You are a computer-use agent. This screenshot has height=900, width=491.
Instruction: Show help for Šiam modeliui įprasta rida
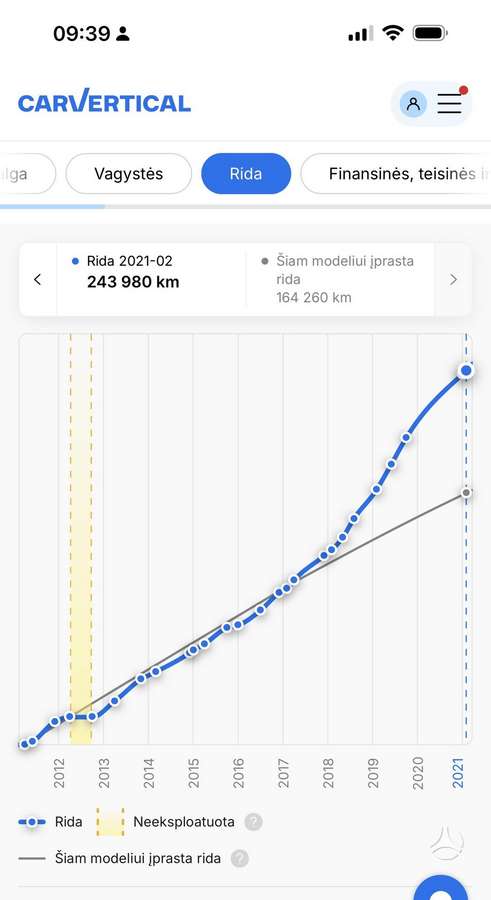(240, 859)
